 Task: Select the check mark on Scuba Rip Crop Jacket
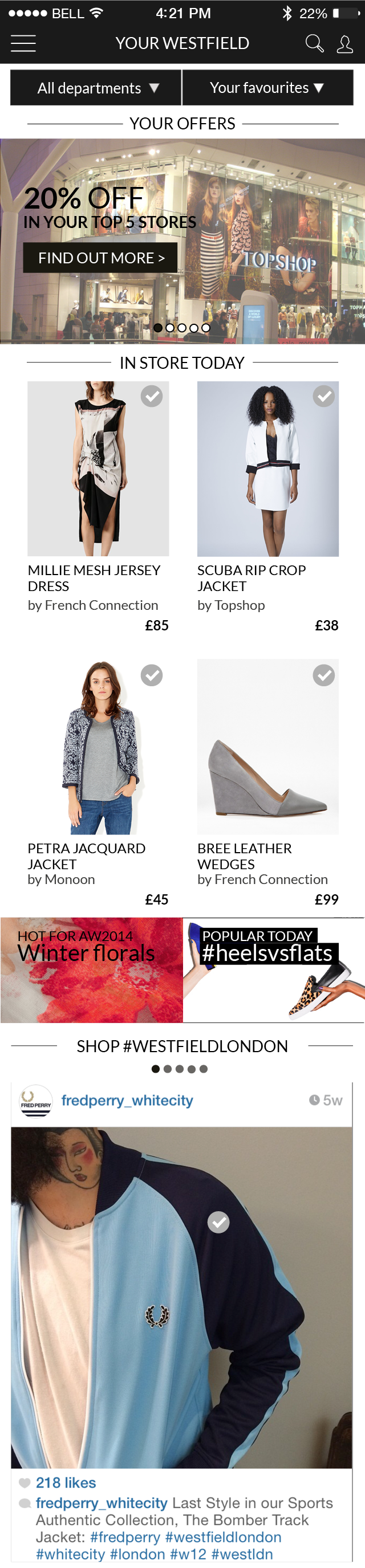coord(323,396)
